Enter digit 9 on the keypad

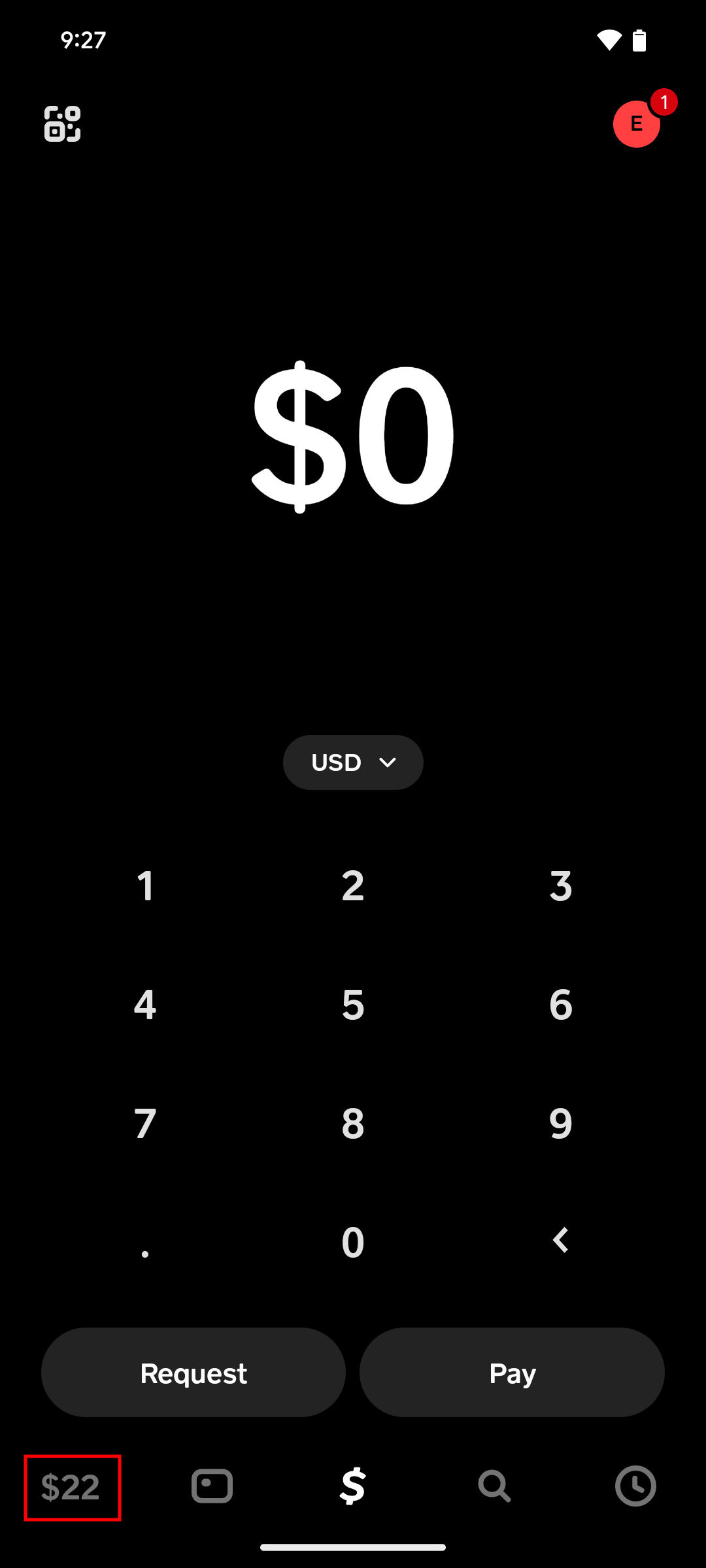tap(560, 1124)
